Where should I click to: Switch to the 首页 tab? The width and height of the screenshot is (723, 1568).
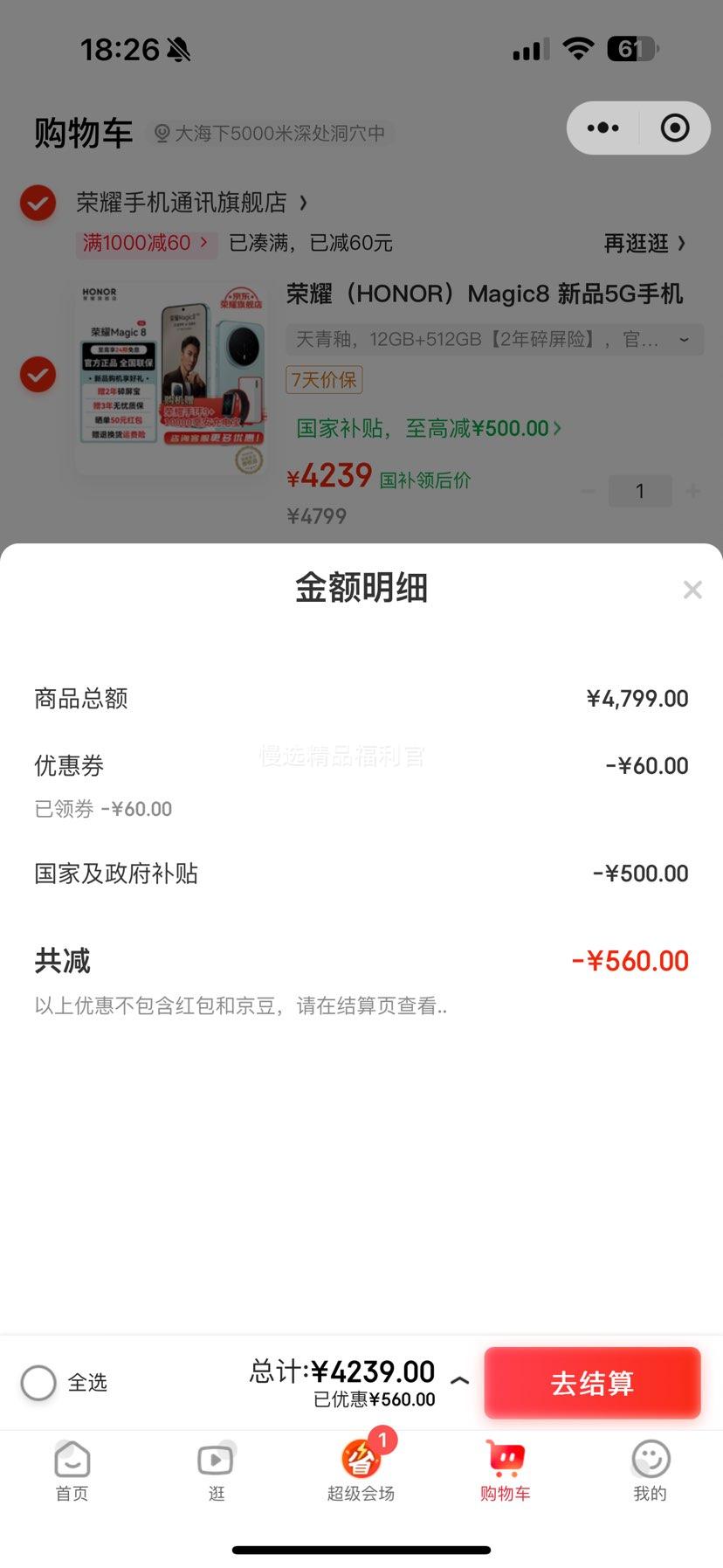pyautogui.click(x=72, y=1459)
